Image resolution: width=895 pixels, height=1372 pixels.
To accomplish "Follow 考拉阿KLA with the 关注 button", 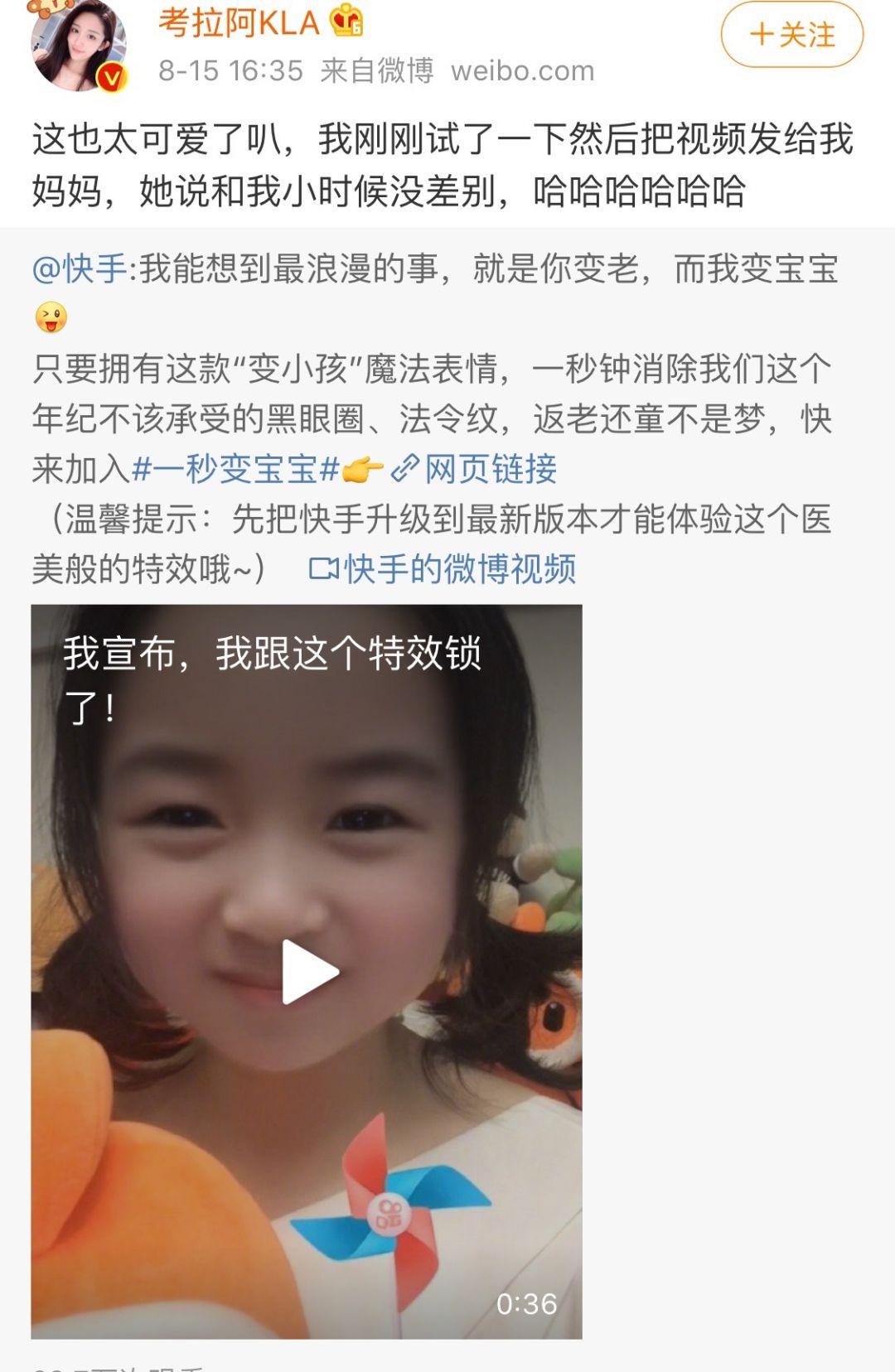I will [x=791, y=35].
